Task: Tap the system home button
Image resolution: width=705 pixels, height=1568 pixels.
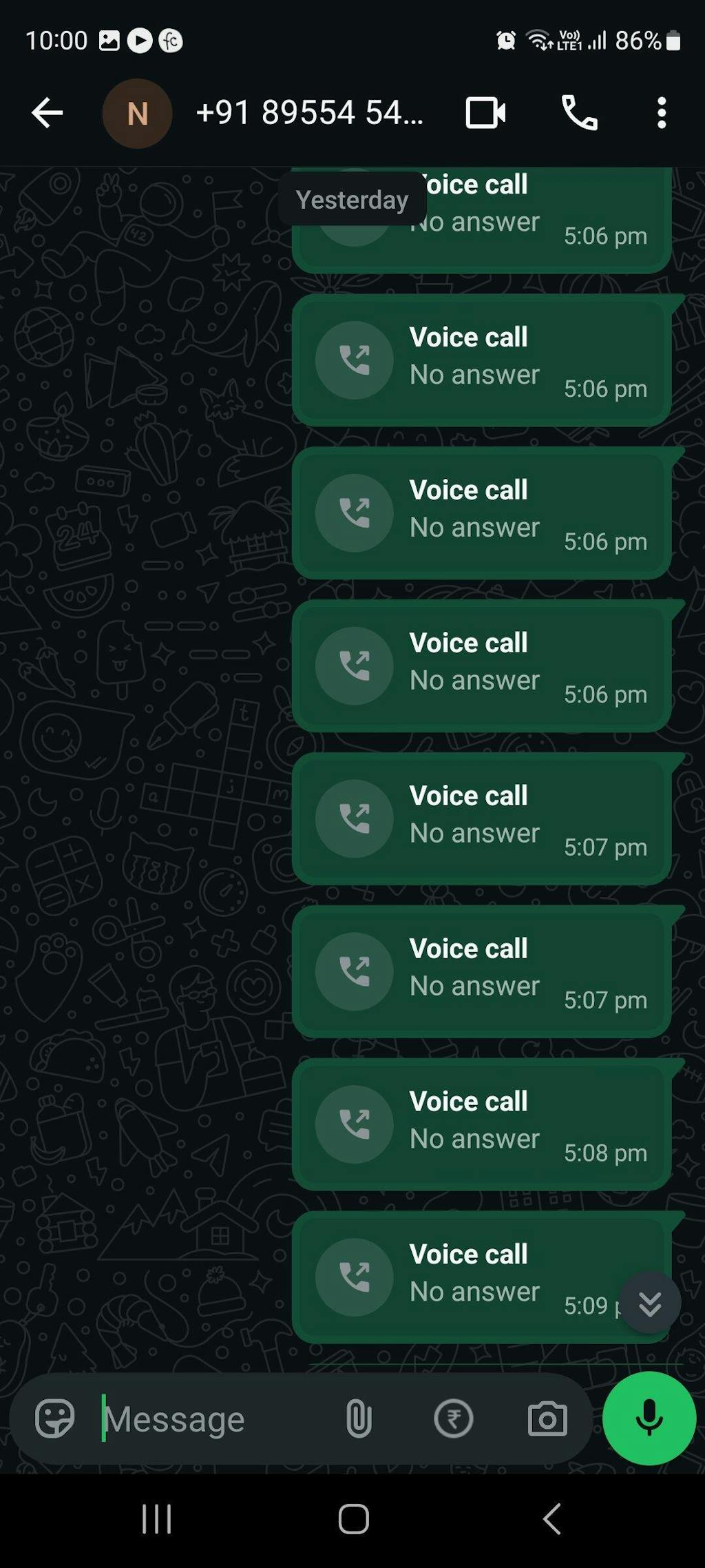Action: point(353,1518)
